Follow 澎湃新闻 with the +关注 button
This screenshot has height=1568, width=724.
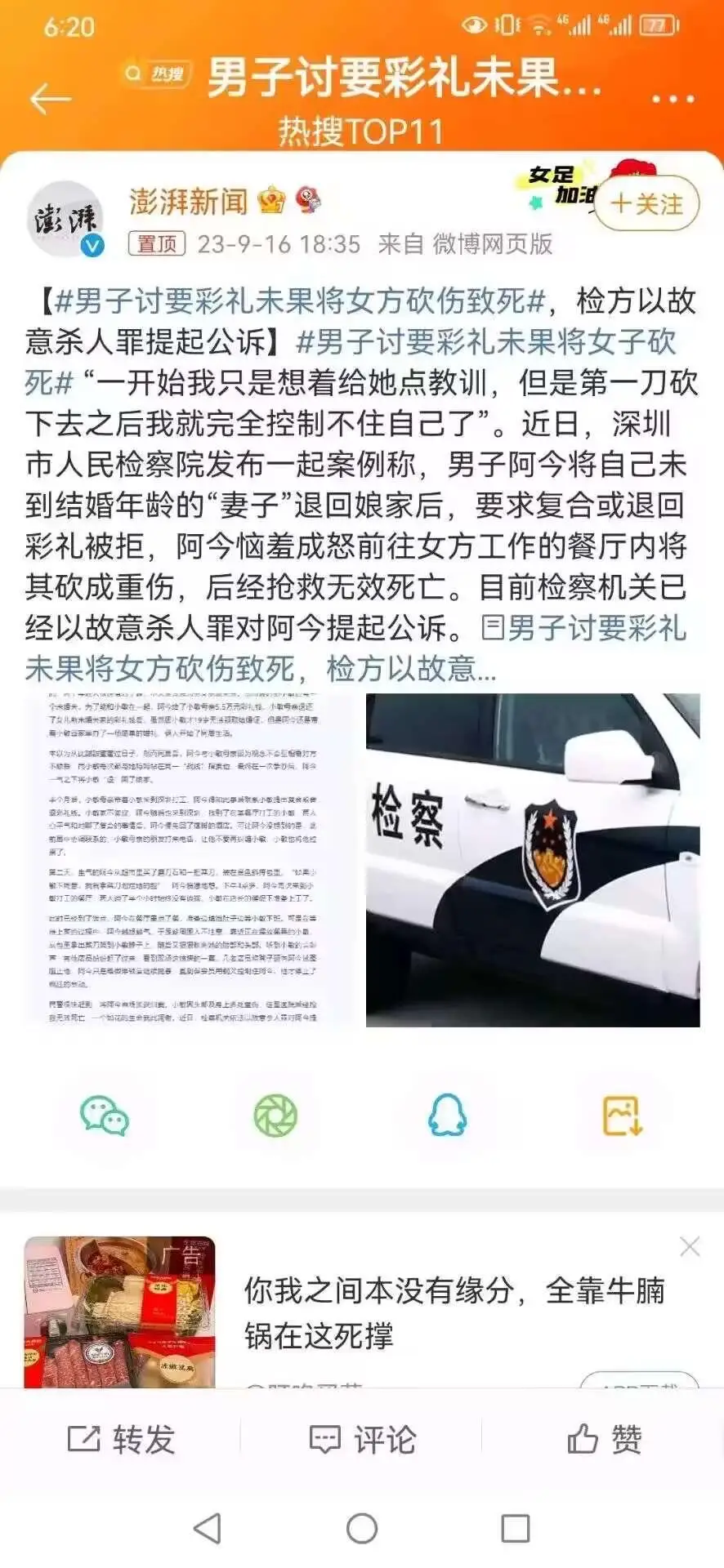click(646, 203)
